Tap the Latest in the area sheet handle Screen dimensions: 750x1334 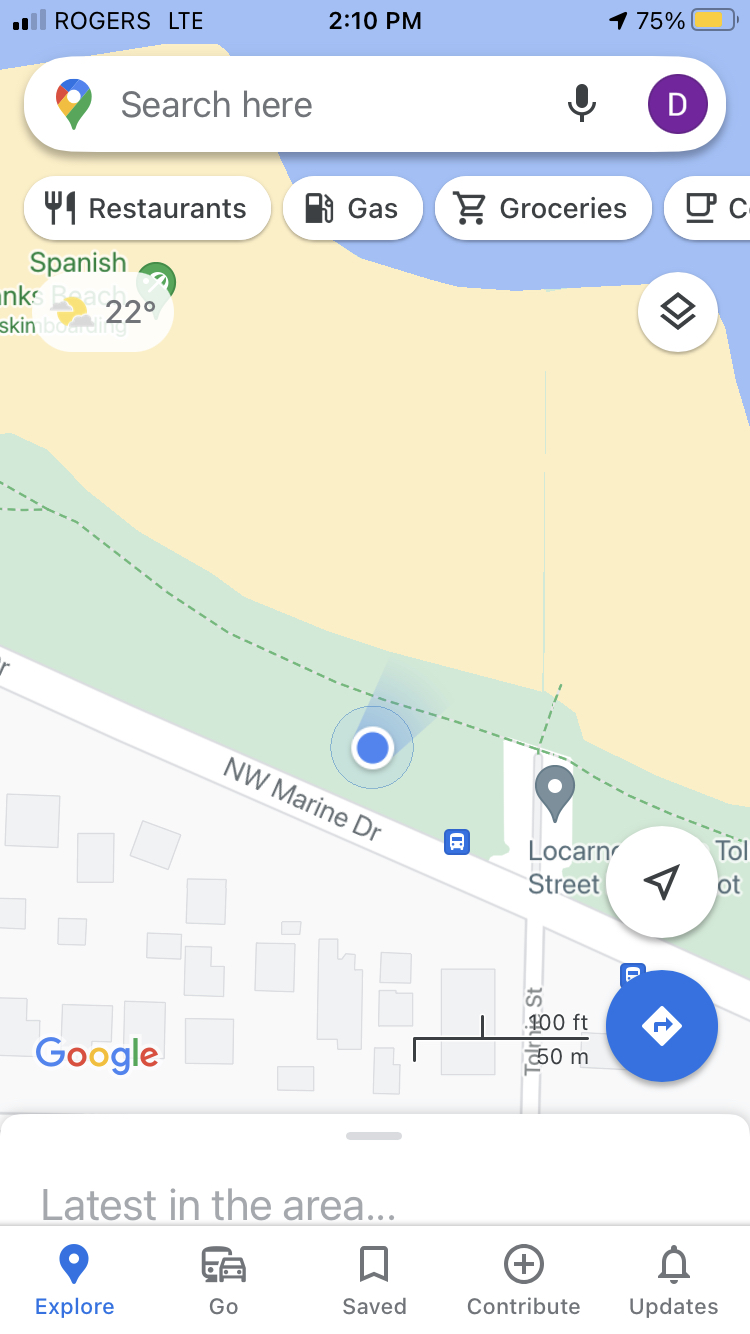pyautogui.click(x=374, y=1136)
